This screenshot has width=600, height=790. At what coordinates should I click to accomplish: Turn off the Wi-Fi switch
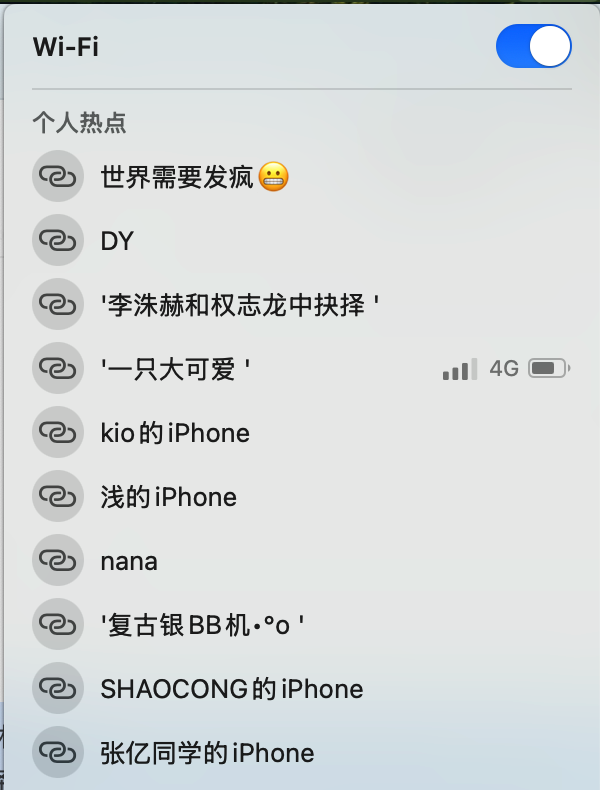click(x=534, y=46)
